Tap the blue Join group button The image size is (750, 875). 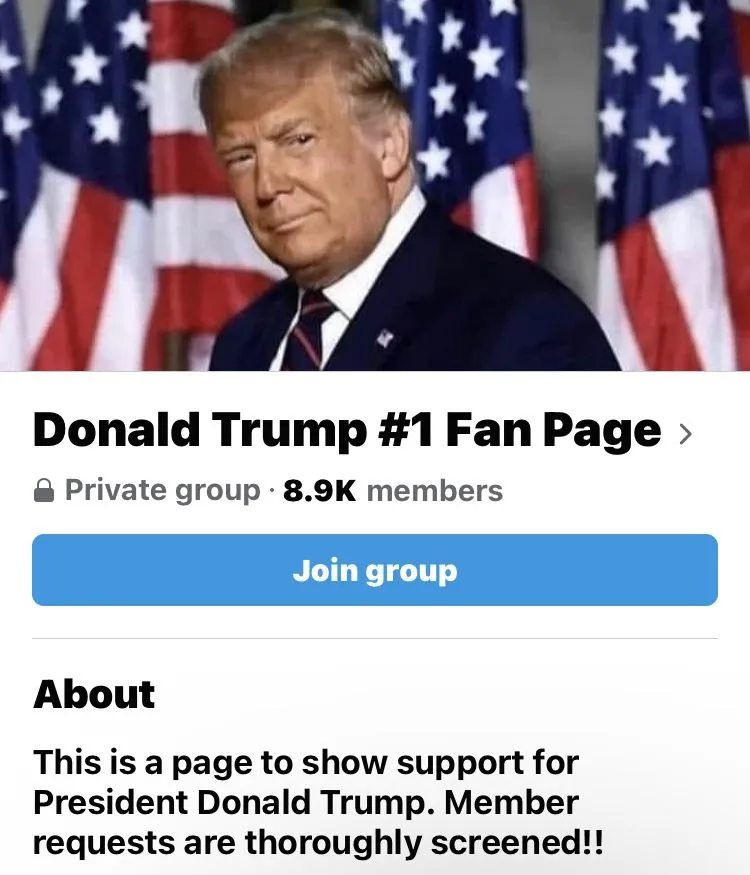tap(374, 570)
